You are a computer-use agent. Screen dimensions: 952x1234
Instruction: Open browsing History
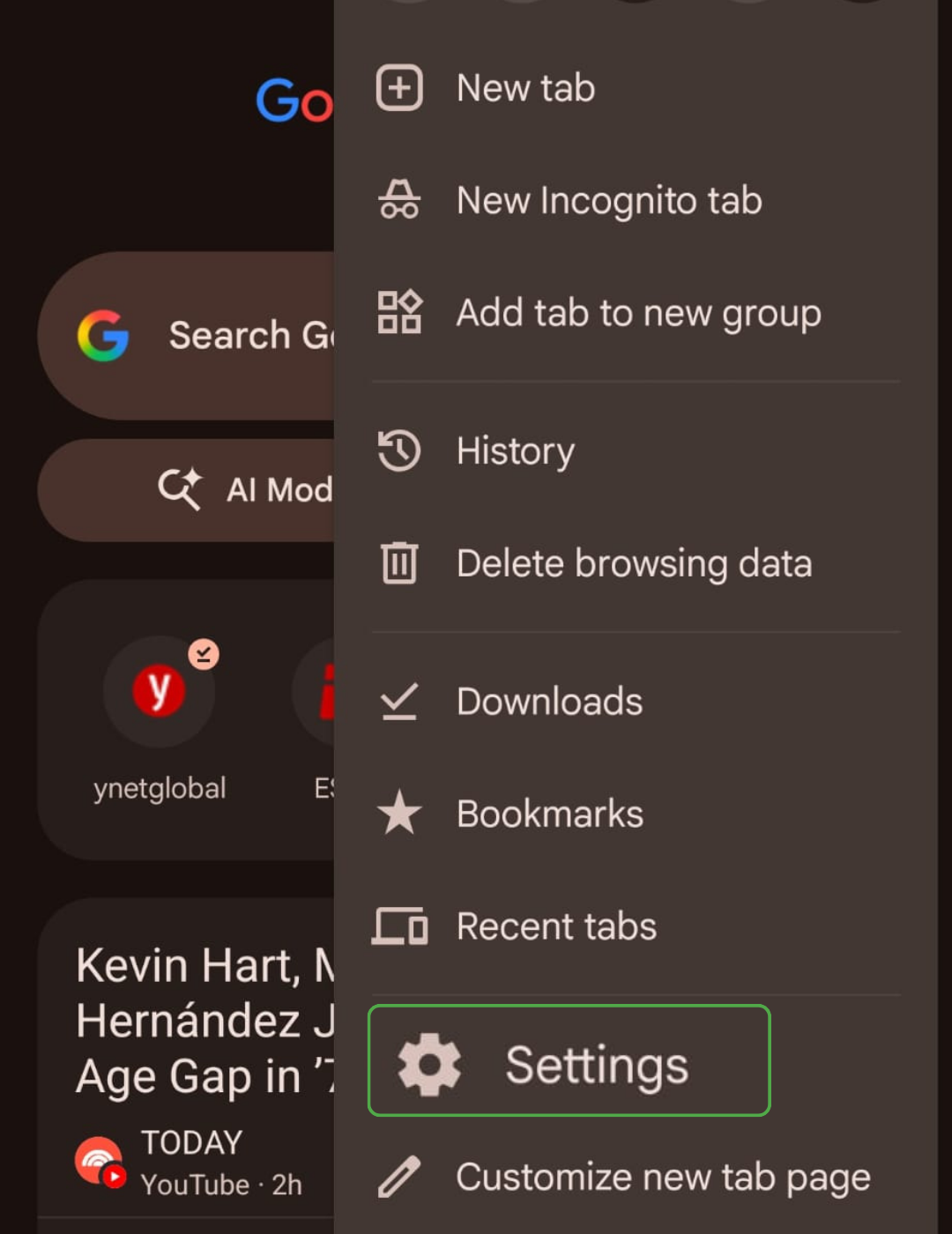coord(635,450)
